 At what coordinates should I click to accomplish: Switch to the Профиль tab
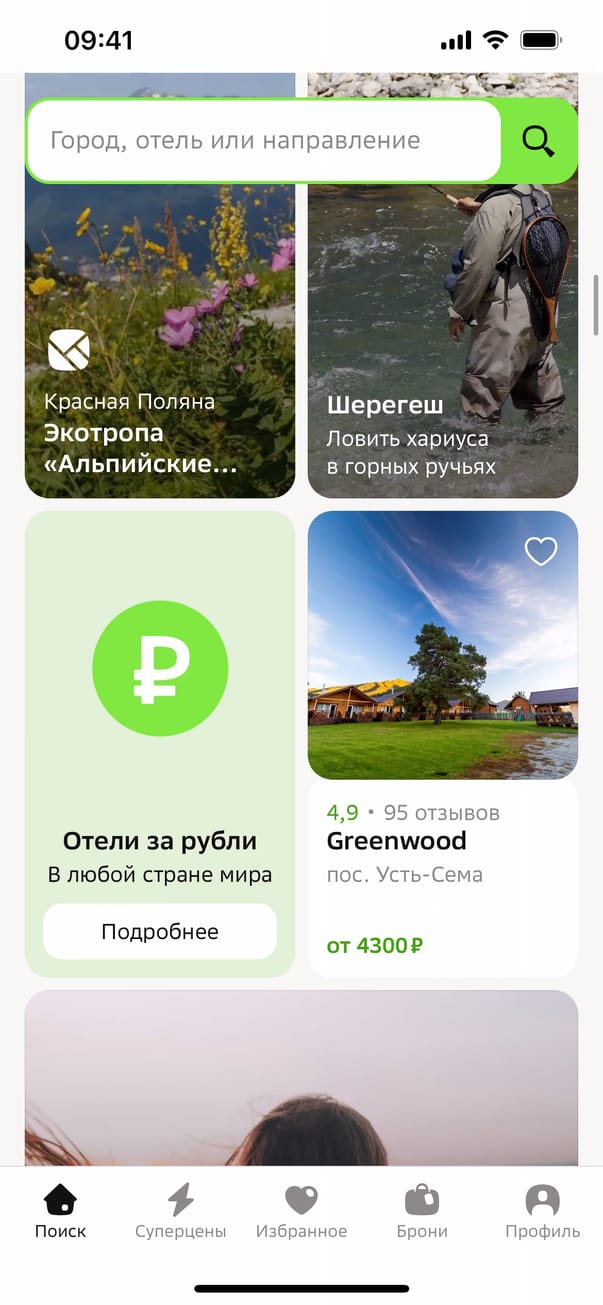(542, 1211)
